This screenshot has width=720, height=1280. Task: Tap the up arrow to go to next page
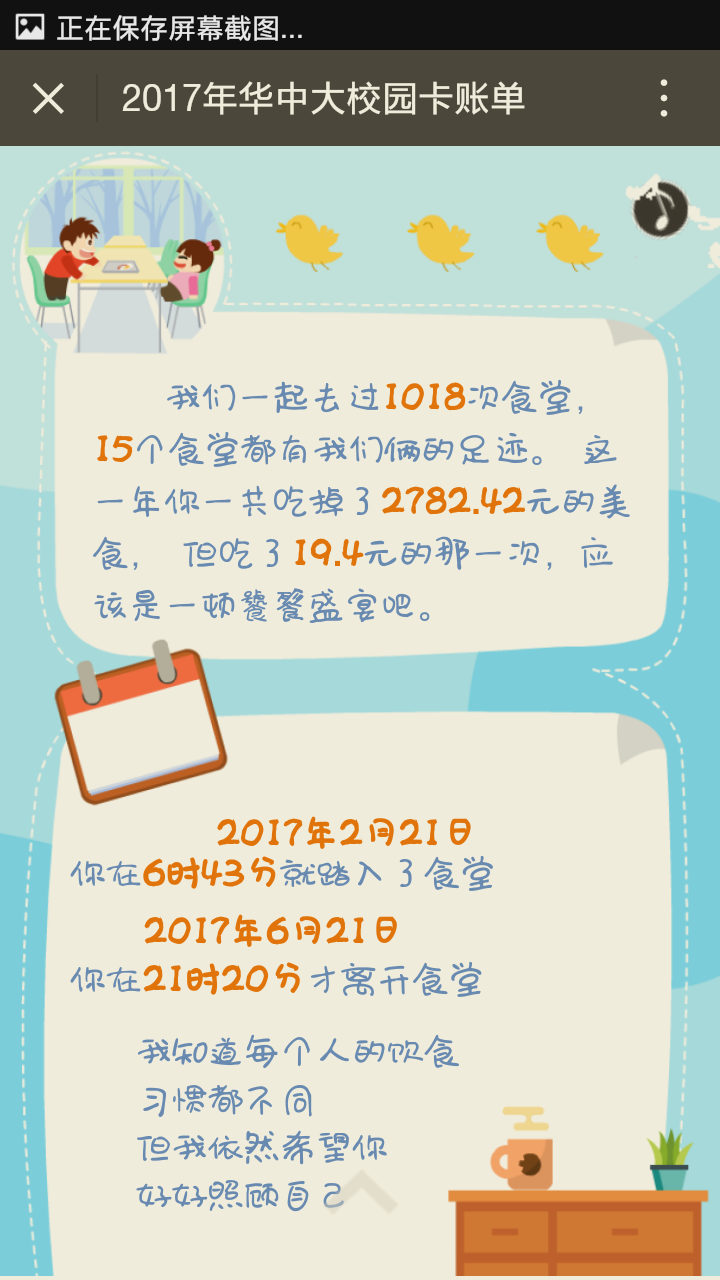pos(360,1190)
